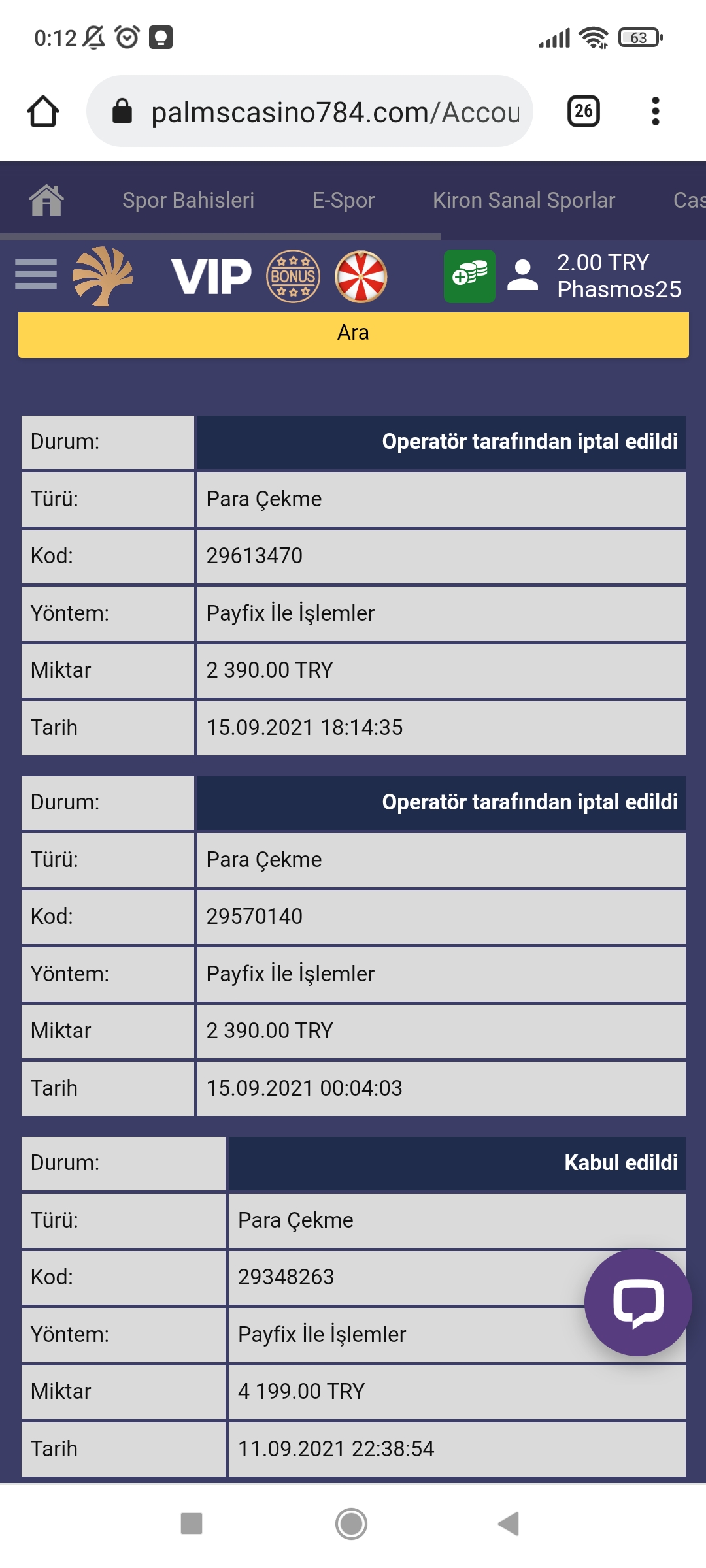This screenshot has width=706, height=1568.
Task: Tap the green deposit coins icon
Action: point(469,276)
